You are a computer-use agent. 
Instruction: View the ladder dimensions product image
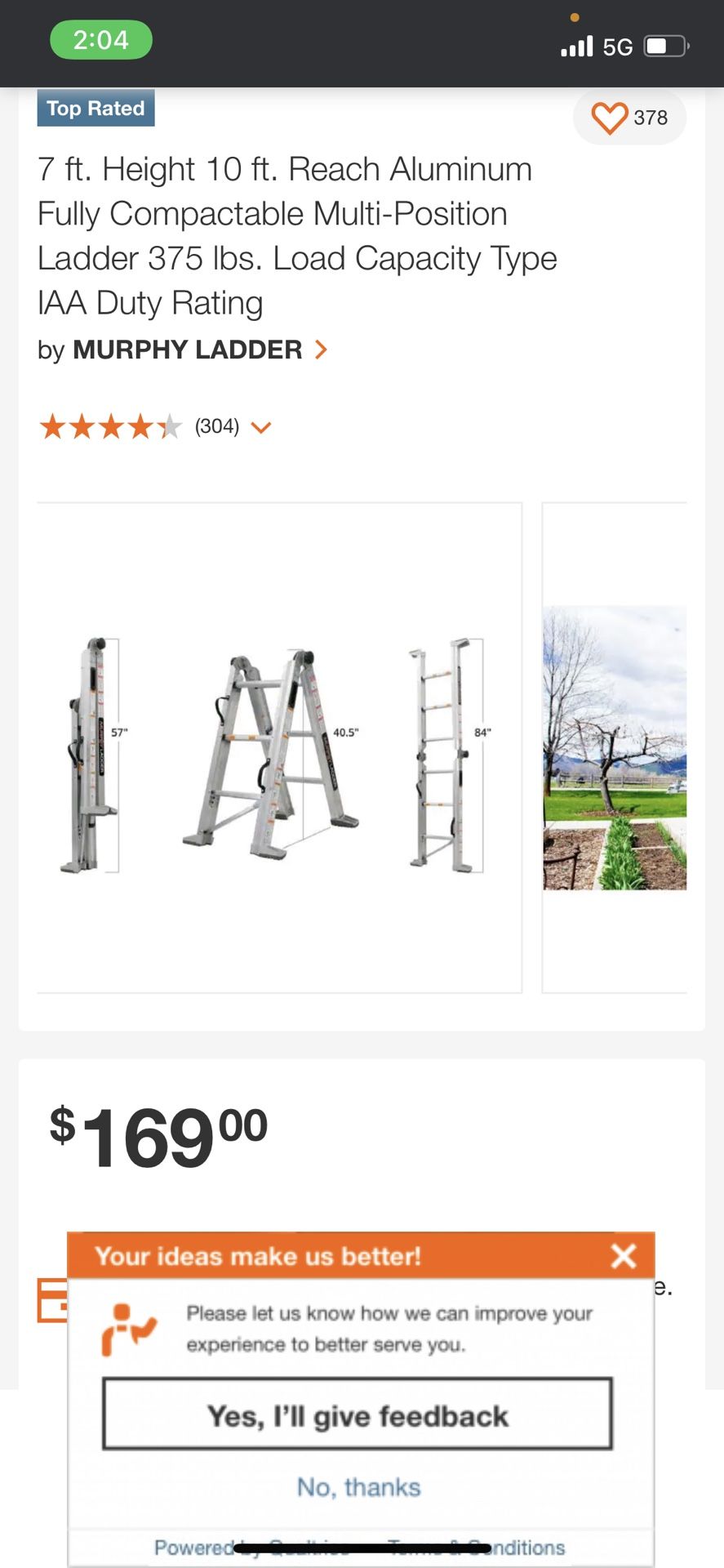pos(279,748)
